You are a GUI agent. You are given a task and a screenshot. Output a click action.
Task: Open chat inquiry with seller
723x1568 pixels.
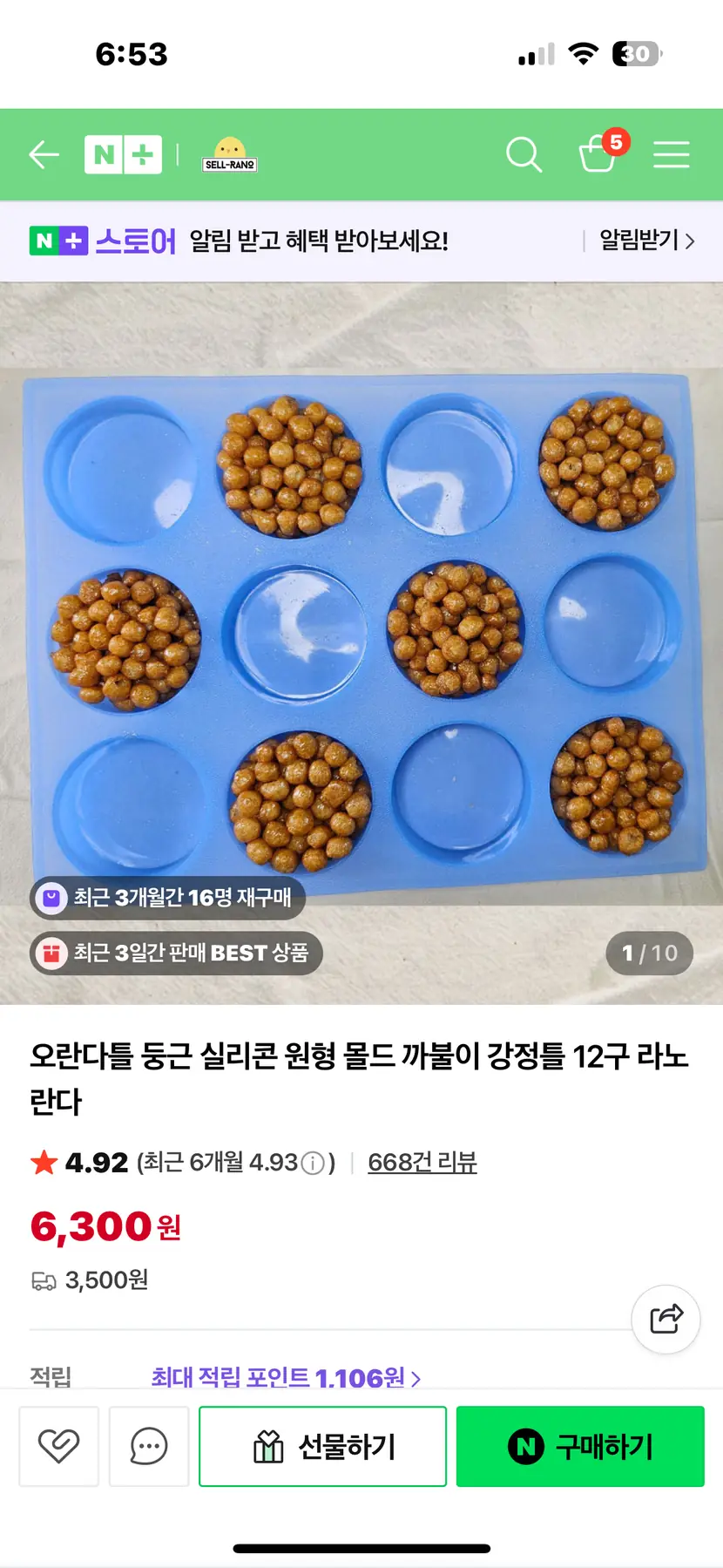pos(148,1446)
